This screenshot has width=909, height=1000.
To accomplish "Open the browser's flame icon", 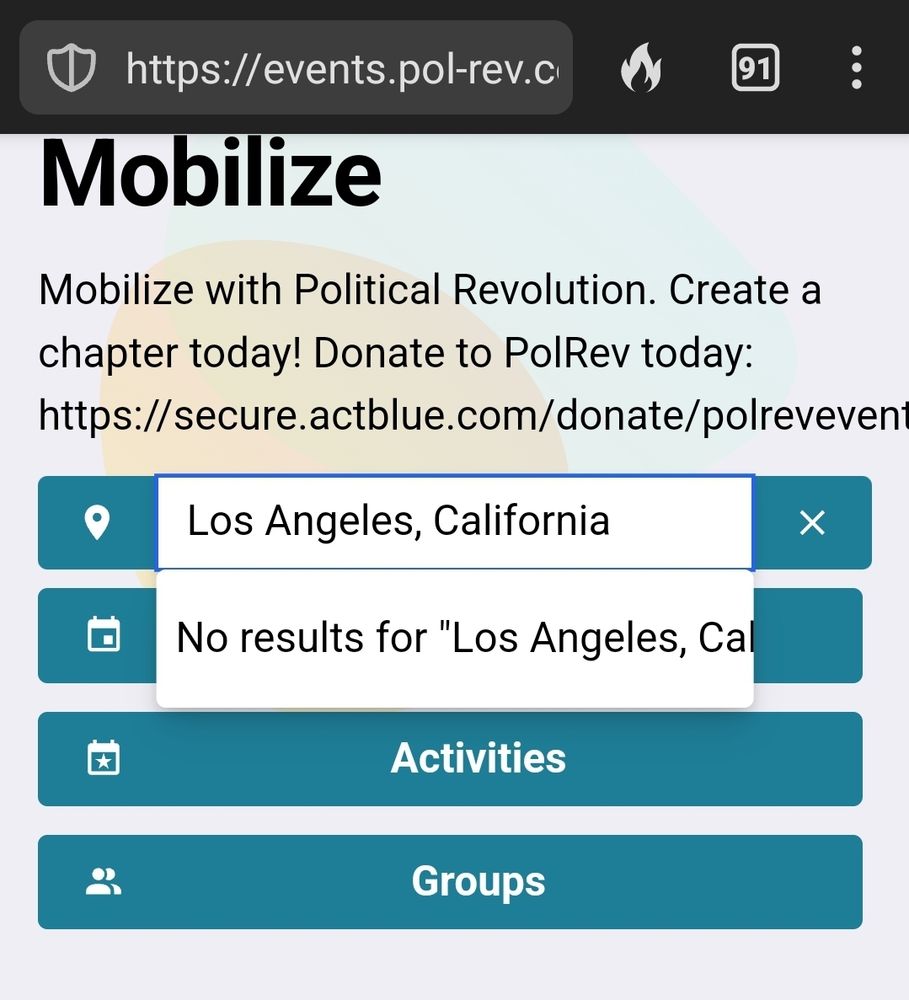I will tap(641, 67).
